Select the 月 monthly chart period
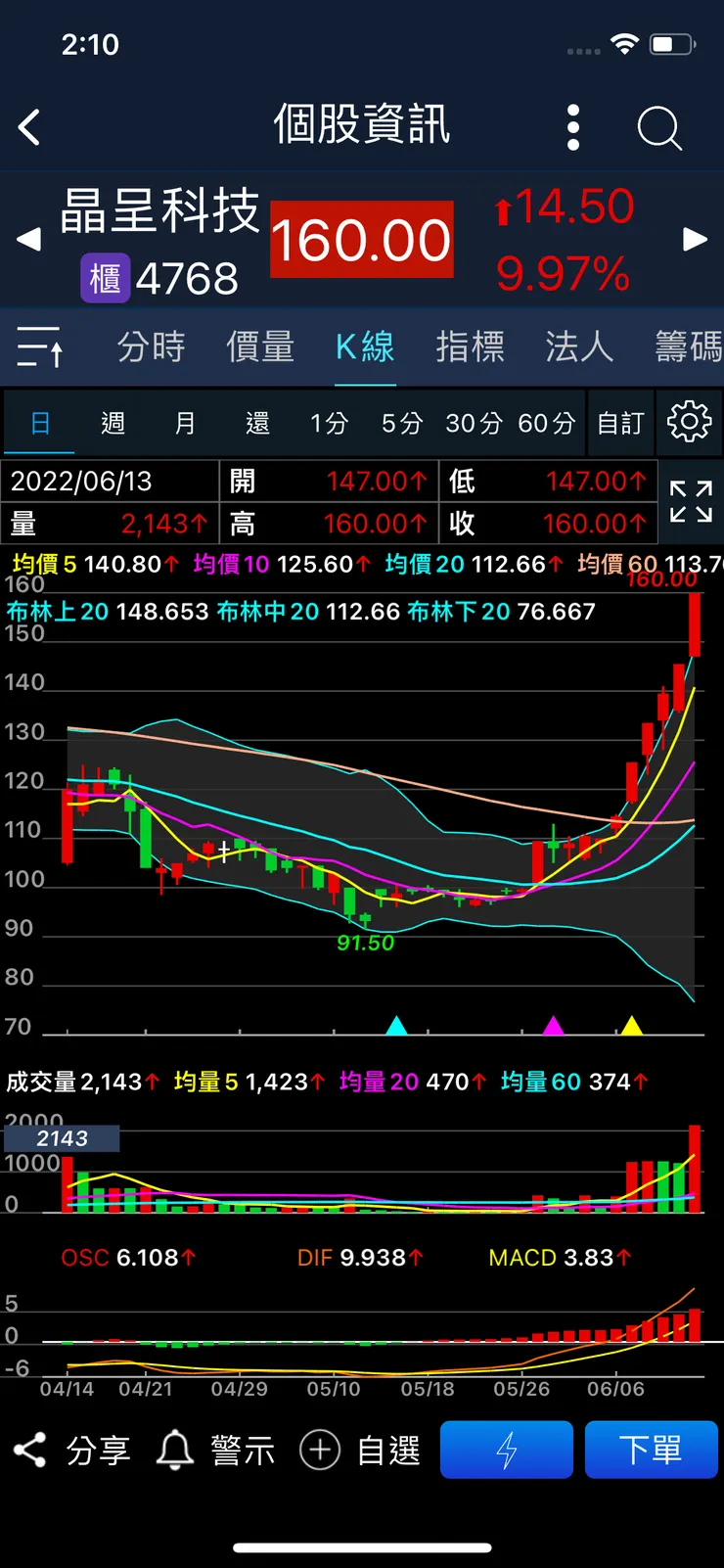 (185, 424)
